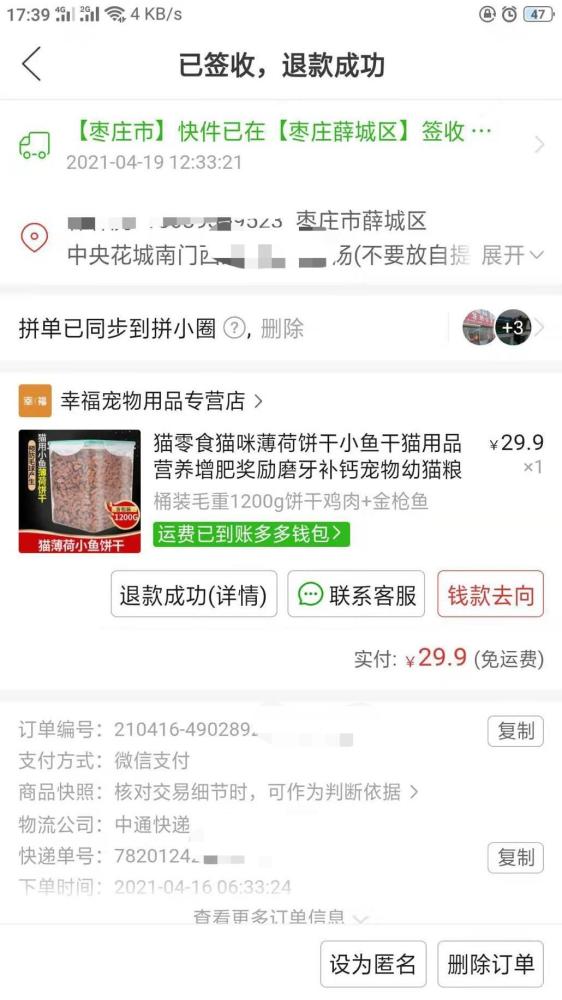This screenshot has height=1000, width=562.
Task: Open the 枣庄市 delivery tracking row
Action: pos(281,145)
